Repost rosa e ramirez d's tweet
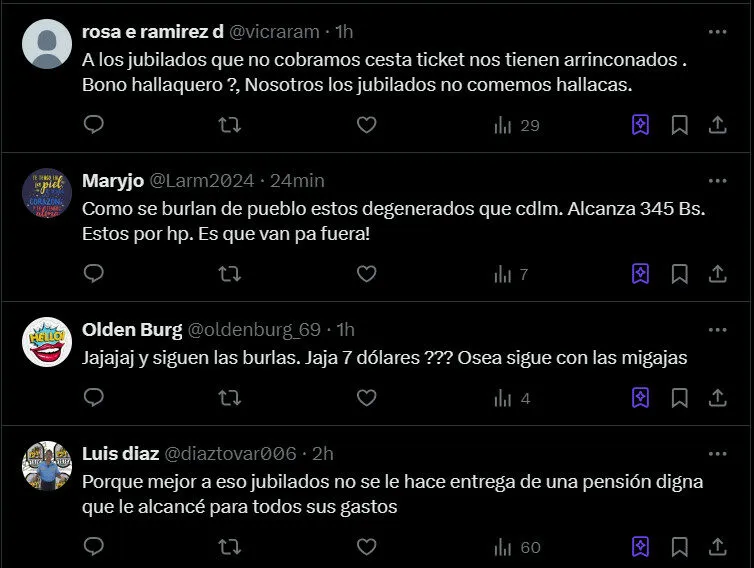 [229, 125]
